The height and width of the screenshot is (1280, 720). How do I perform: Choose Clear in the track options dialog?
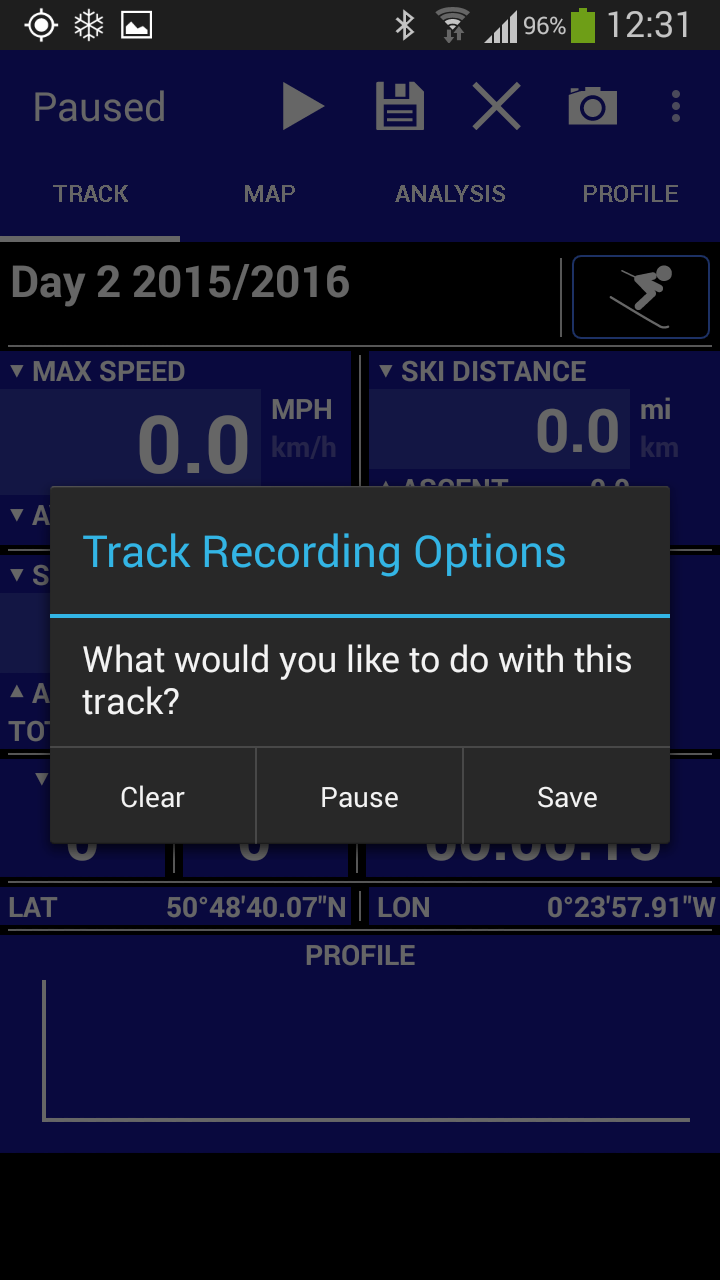tap(153, 797)
